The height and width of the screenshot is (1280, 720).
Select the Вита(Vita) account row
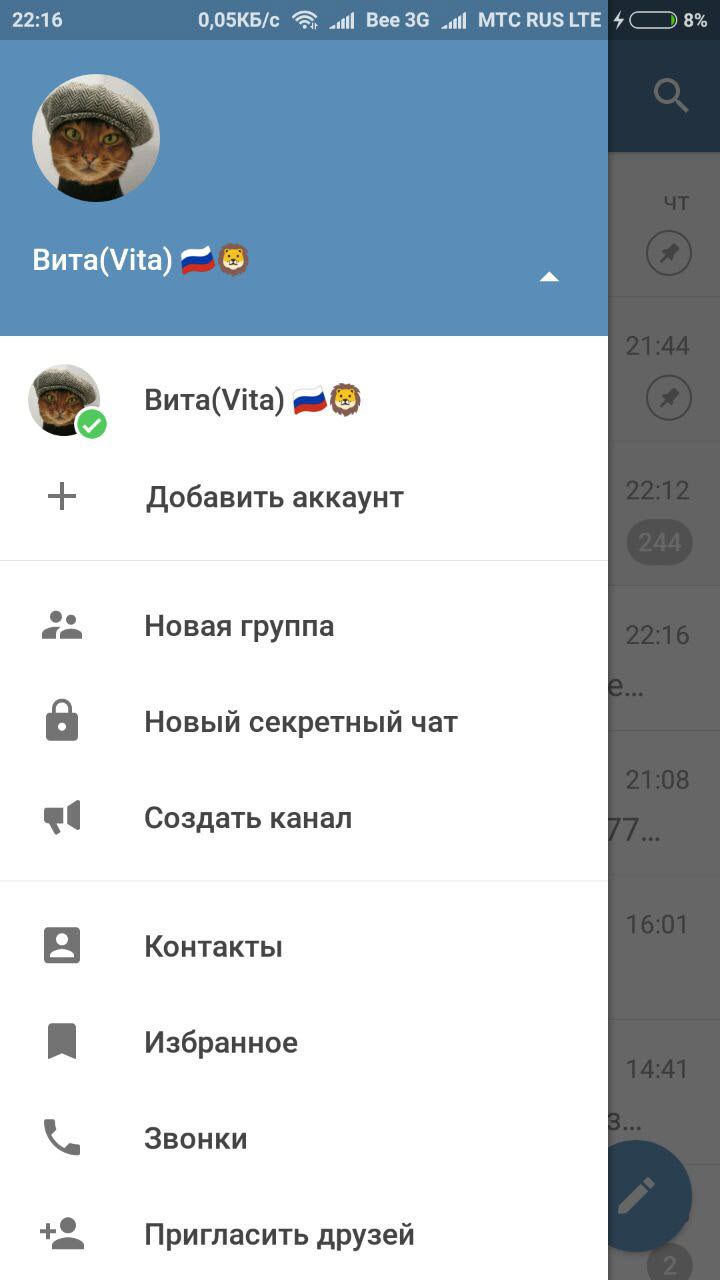[304, 400]
